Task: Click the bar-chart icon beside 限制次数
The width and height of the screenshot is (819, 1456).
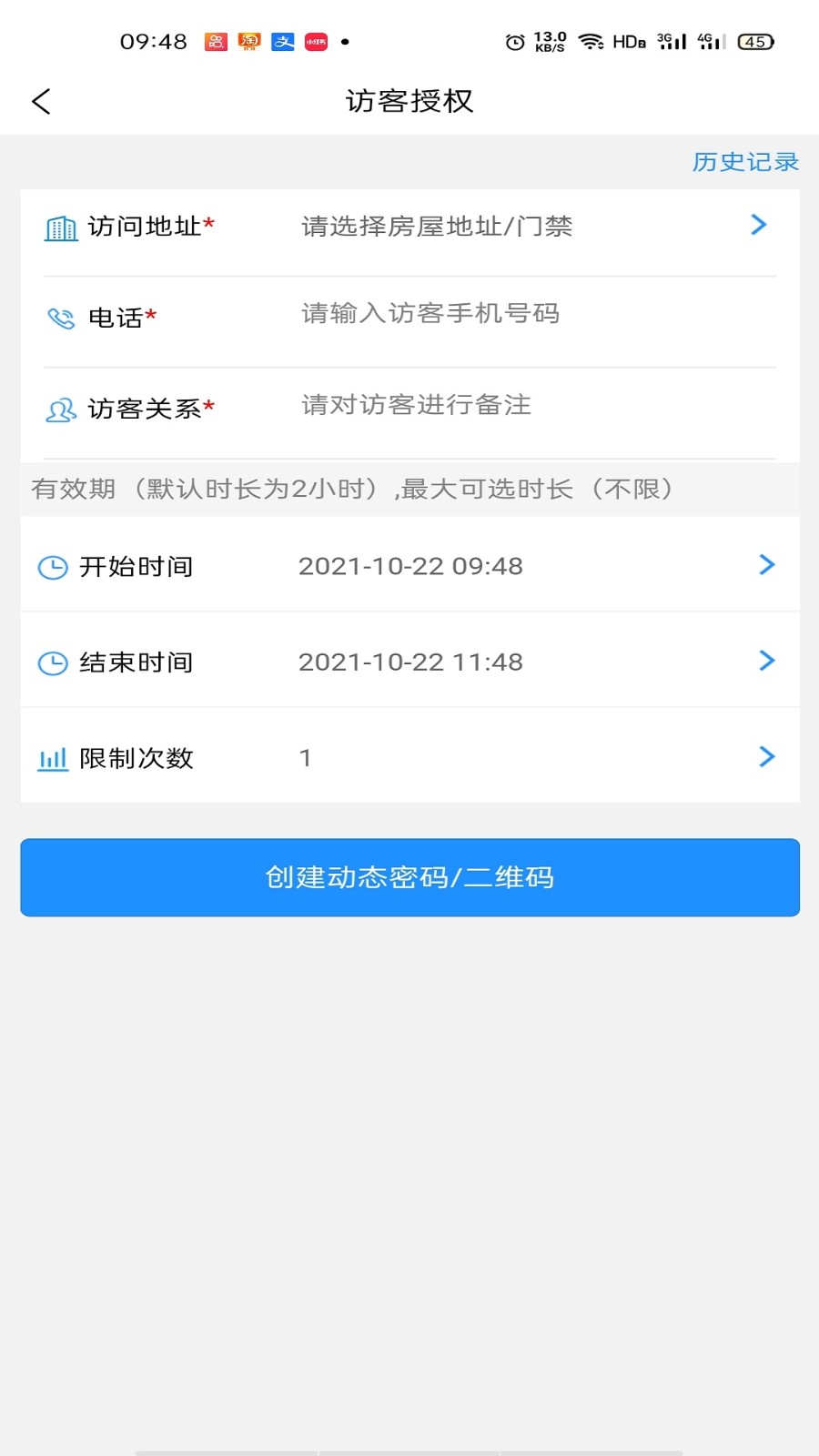Action: (52, 756)
